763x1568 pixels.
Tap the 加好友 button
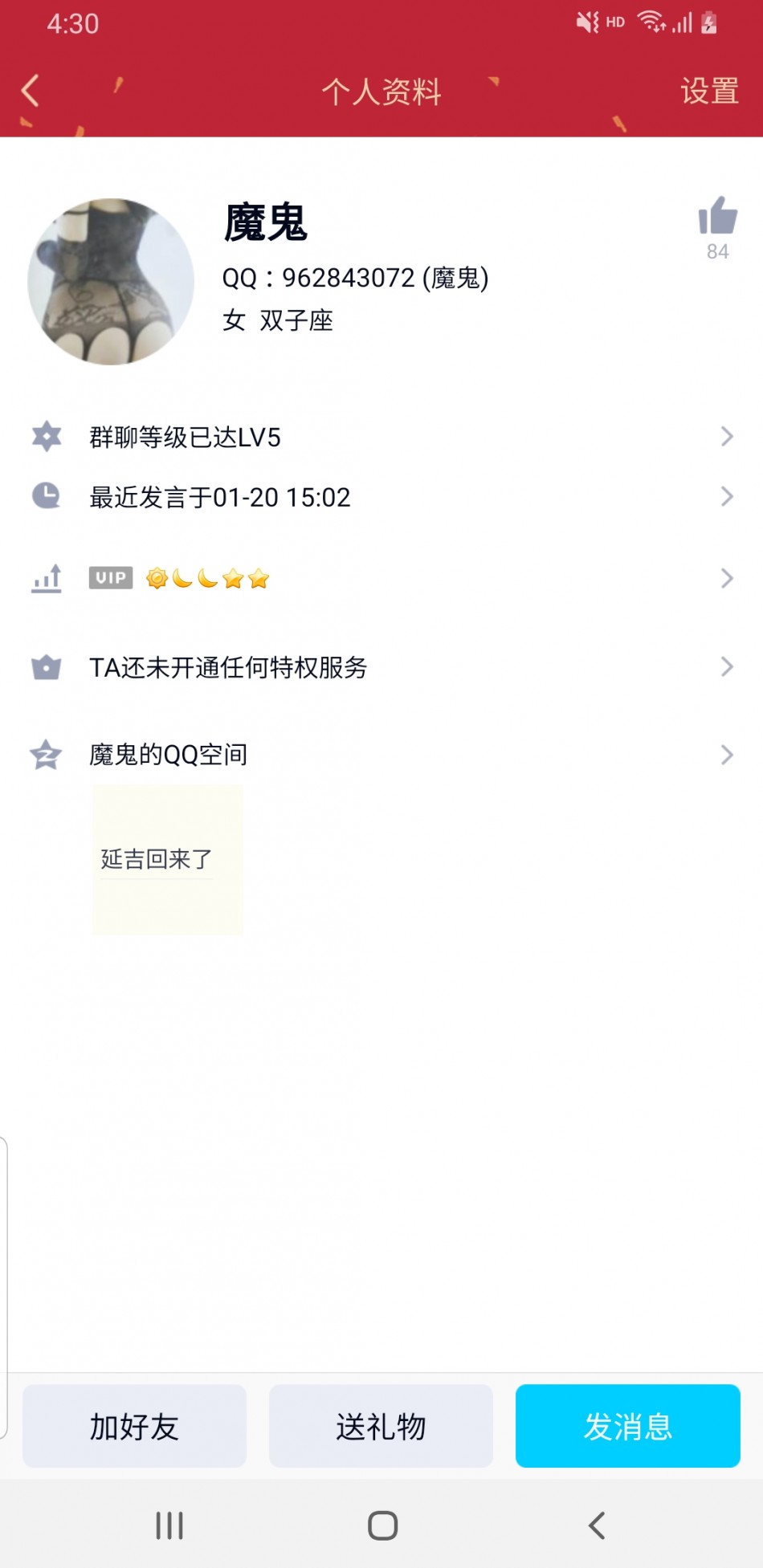point(134,1427)
